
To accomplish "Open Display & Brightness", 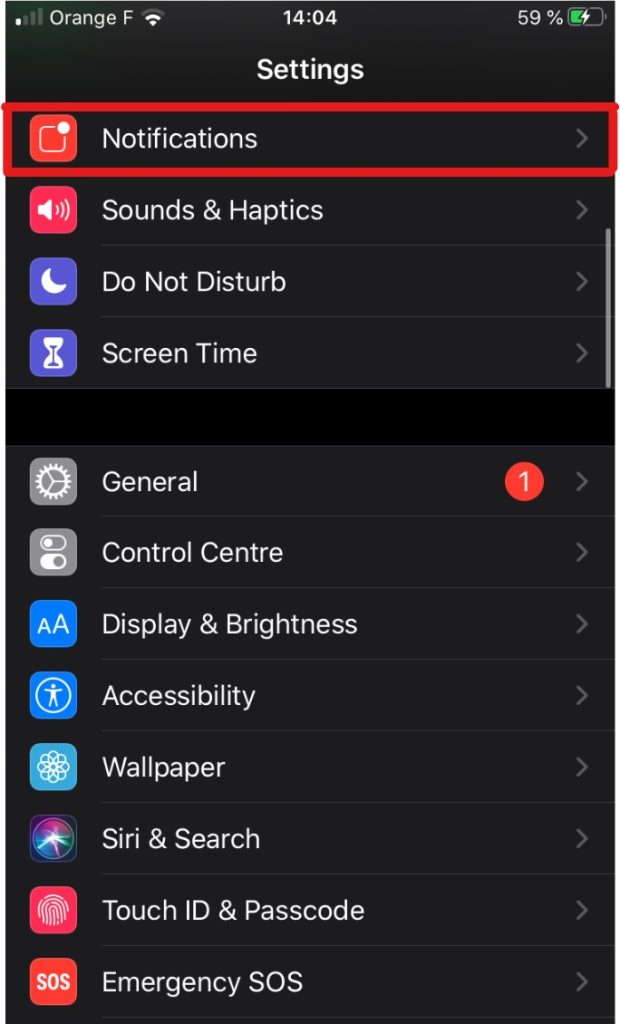I will 310,624.
